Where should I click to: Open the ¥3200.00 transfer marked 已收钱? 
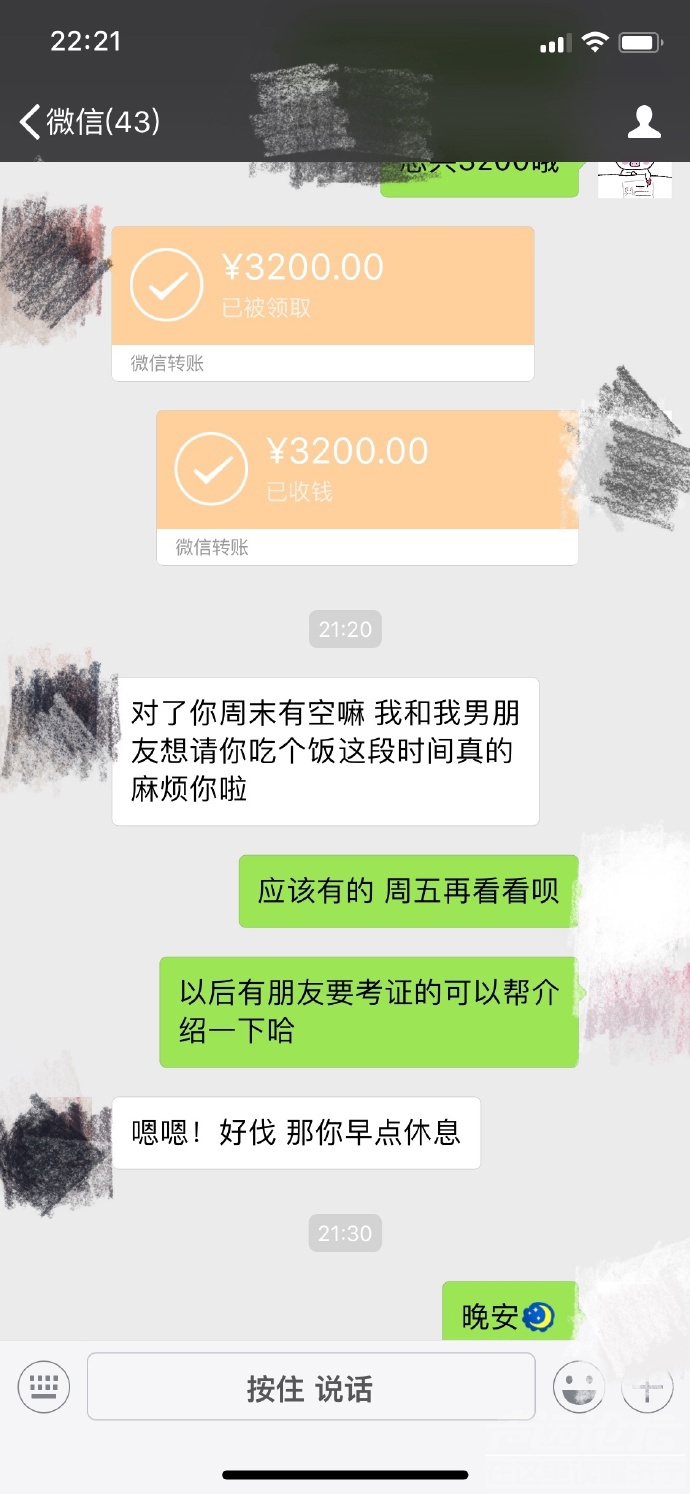(x=367, y=486)
